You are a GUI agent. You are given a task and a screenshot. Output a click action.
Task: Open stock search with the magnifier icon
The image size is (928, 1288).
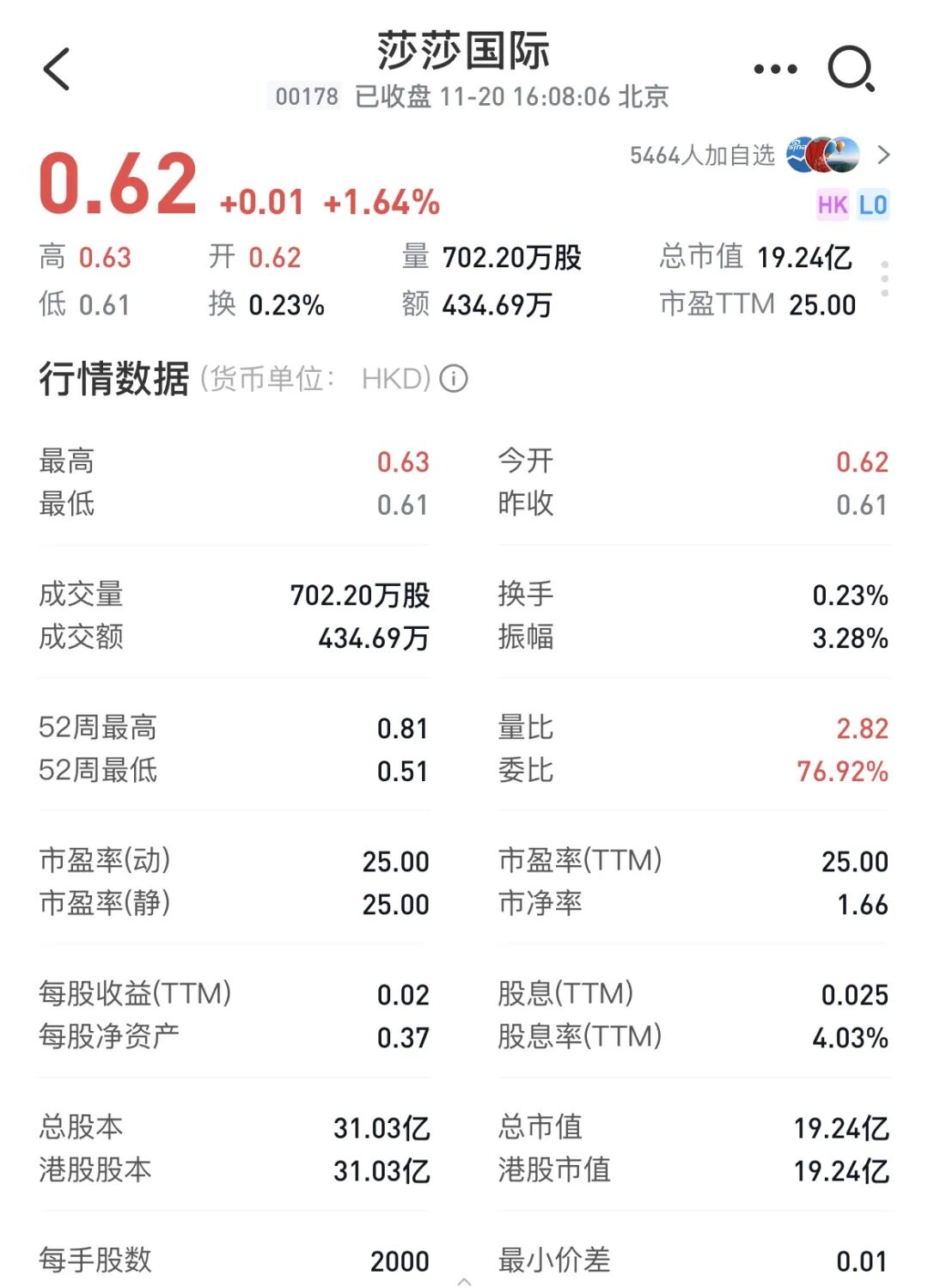click(850, 69)
